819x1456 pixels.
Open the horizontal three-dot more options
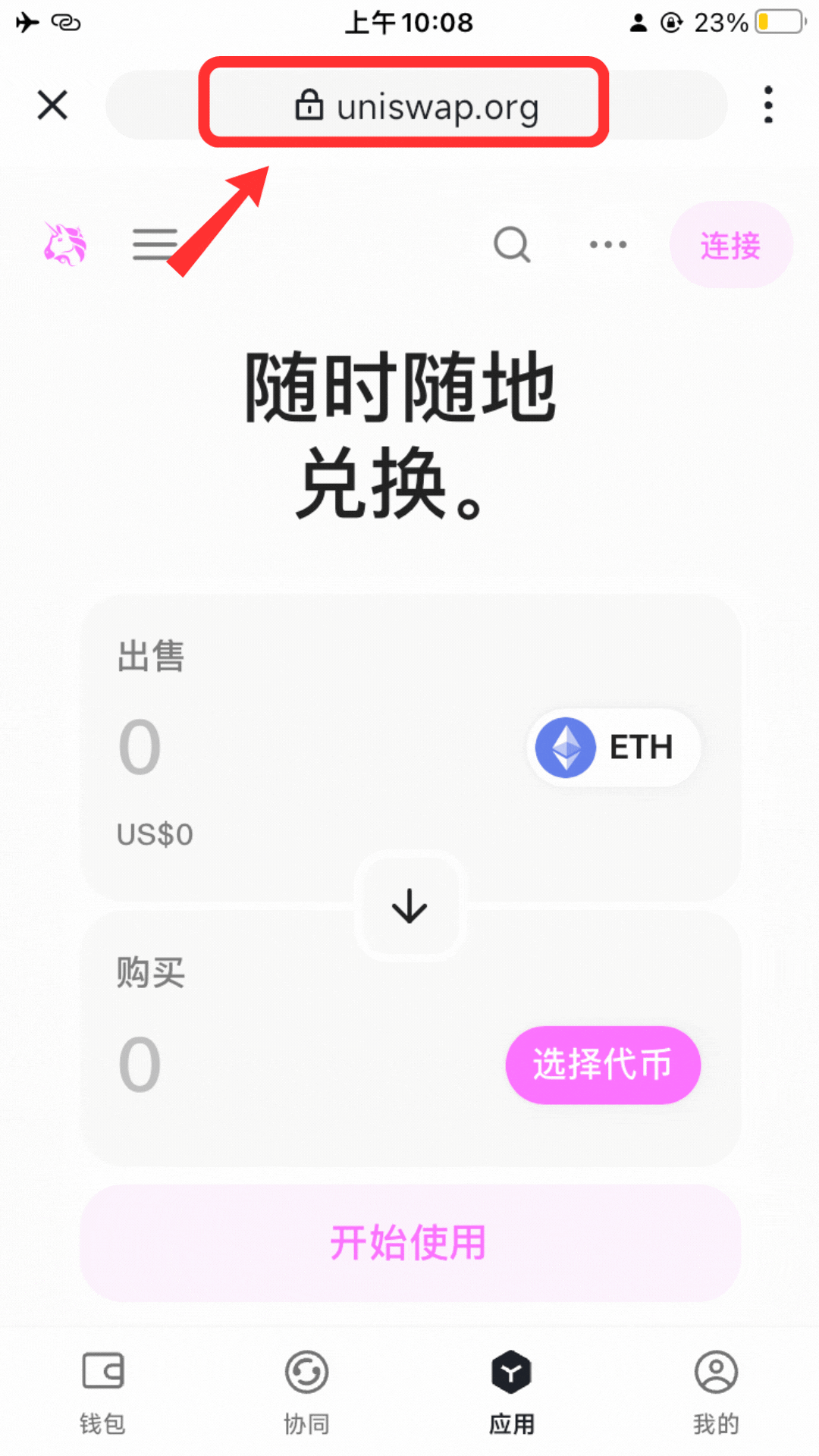coord(608,244)
